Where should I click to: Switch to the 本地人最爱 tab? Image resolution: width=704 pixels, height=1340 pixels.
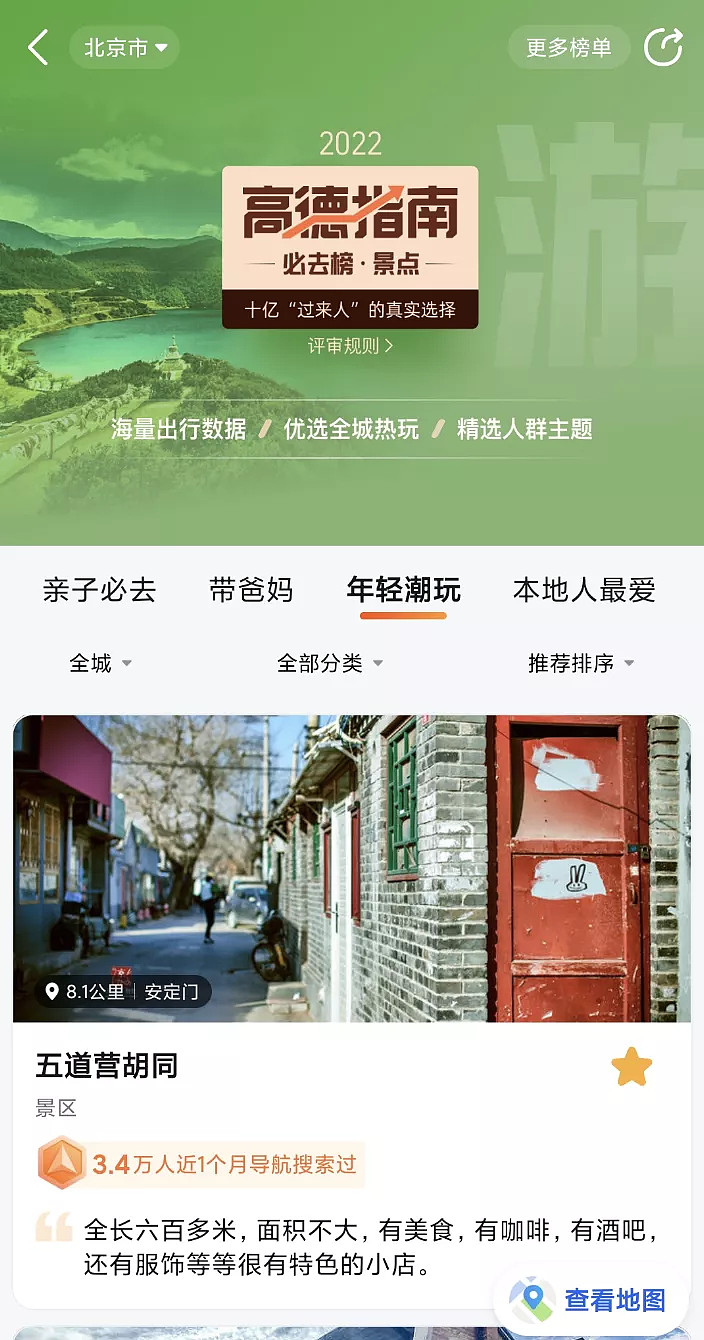pyautogui.click(x=584, y=590)
